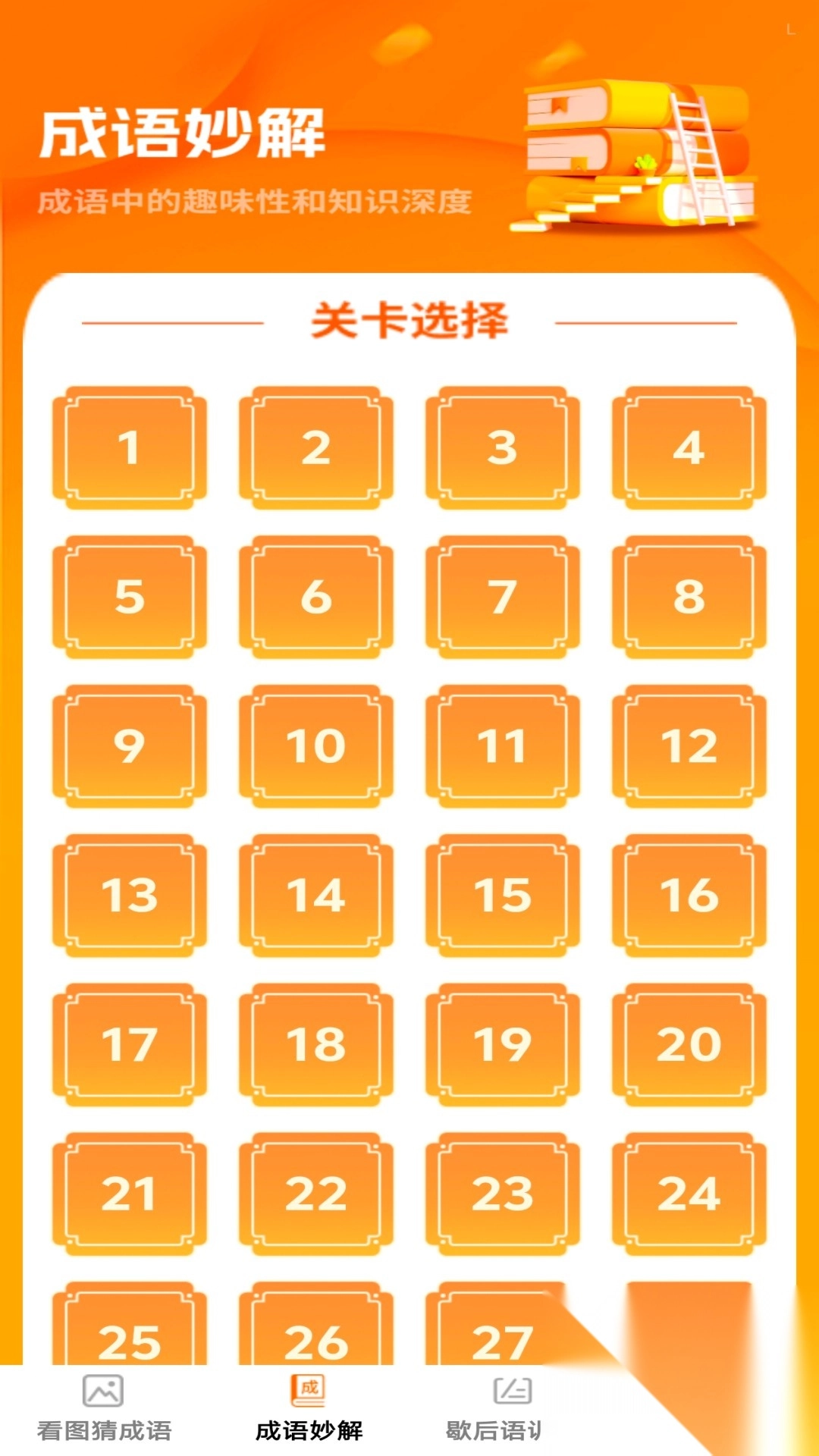Start level 1

pyautogui.click(x=129, y=447)
